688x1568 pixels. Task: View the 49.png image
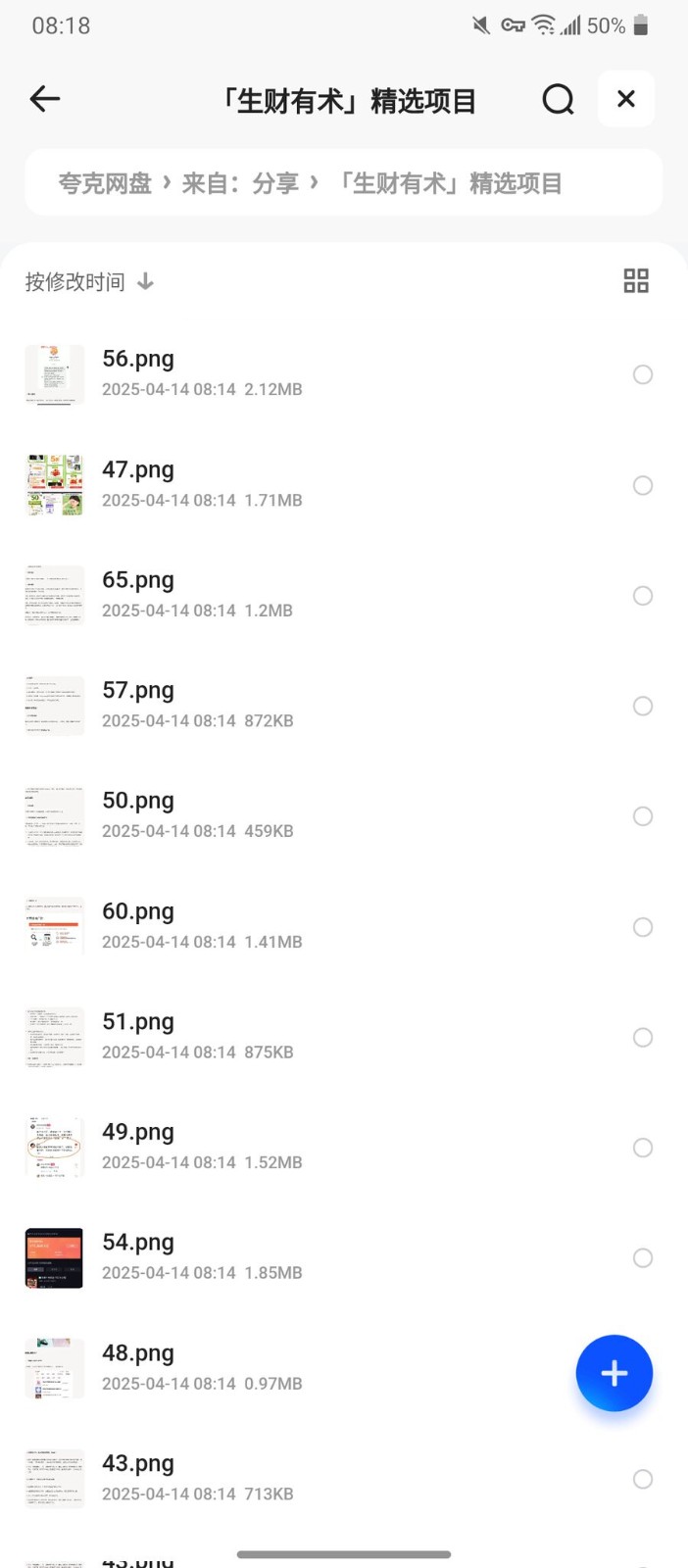(138, 1132)
